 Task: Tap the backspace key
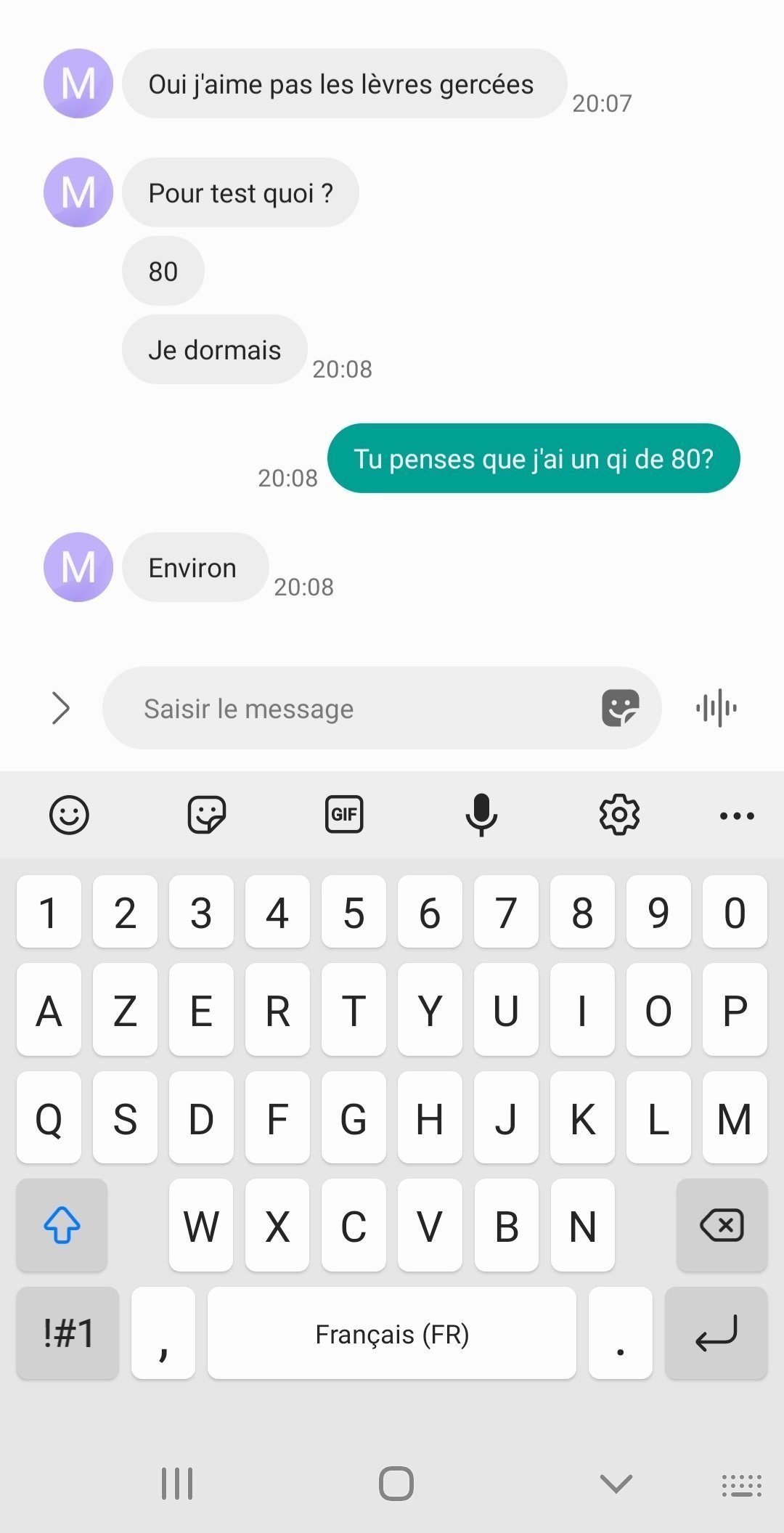[x=722, y=1225]
